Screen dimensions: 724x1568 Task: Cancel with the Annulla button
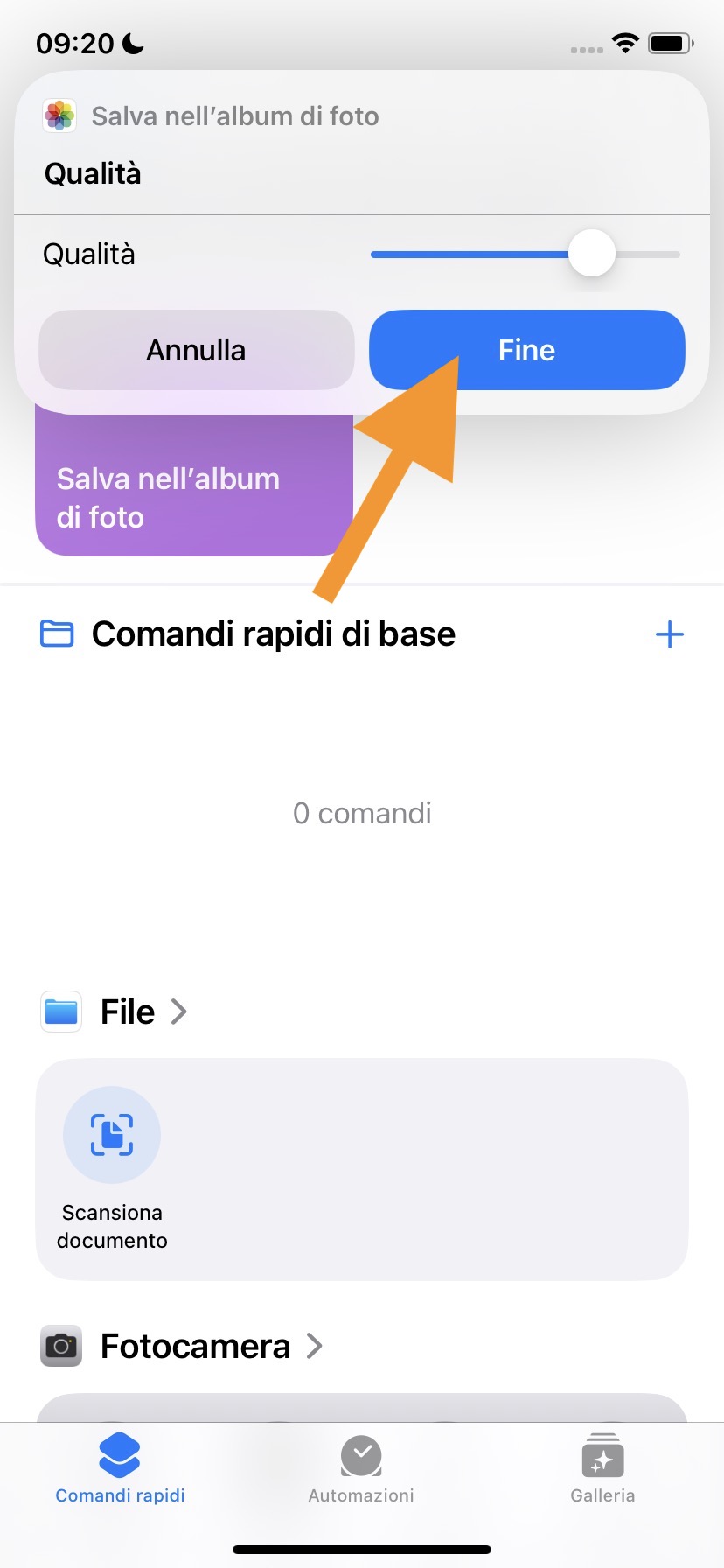196,350
